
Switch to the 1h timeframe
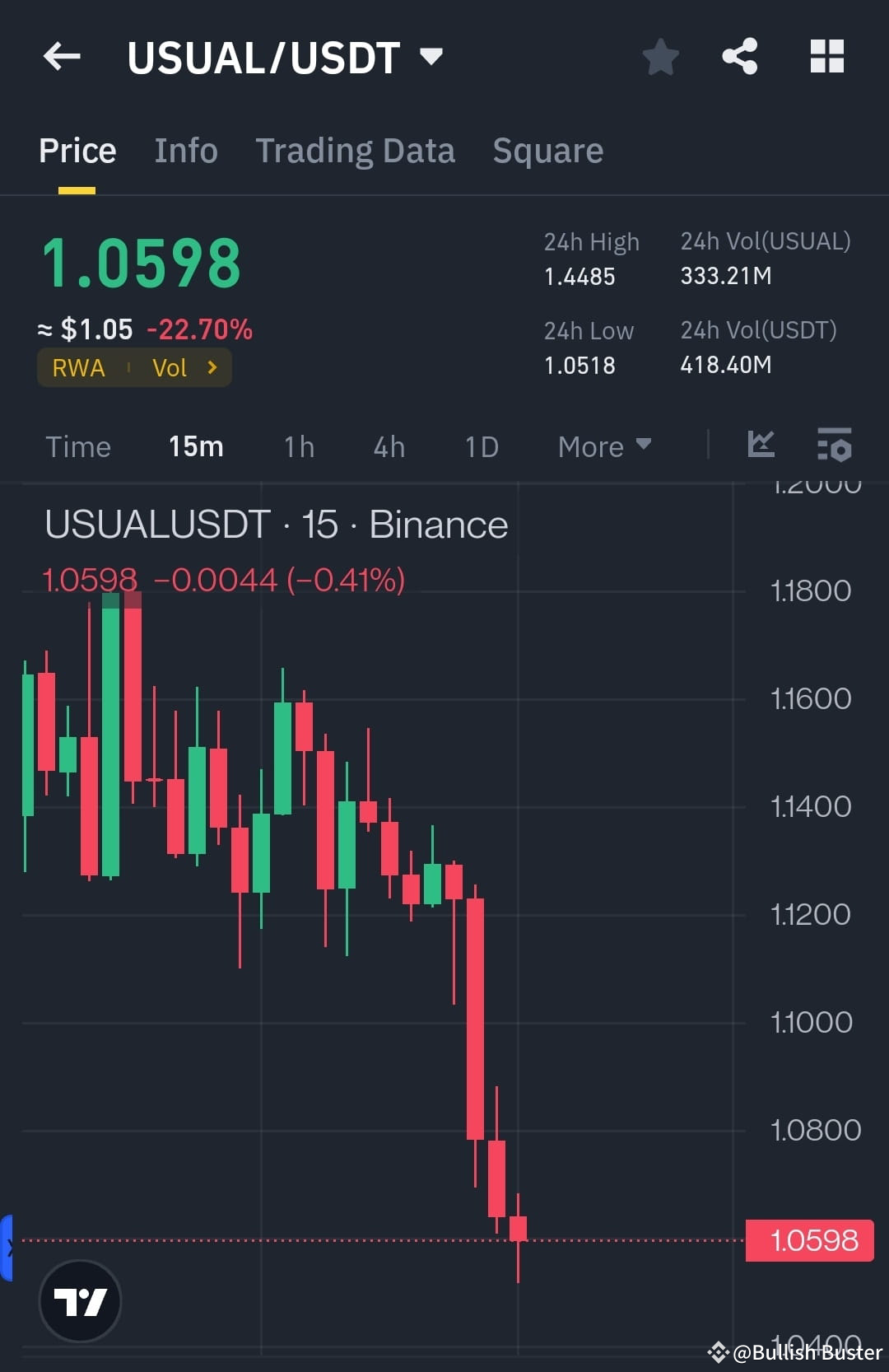(298, 446)
